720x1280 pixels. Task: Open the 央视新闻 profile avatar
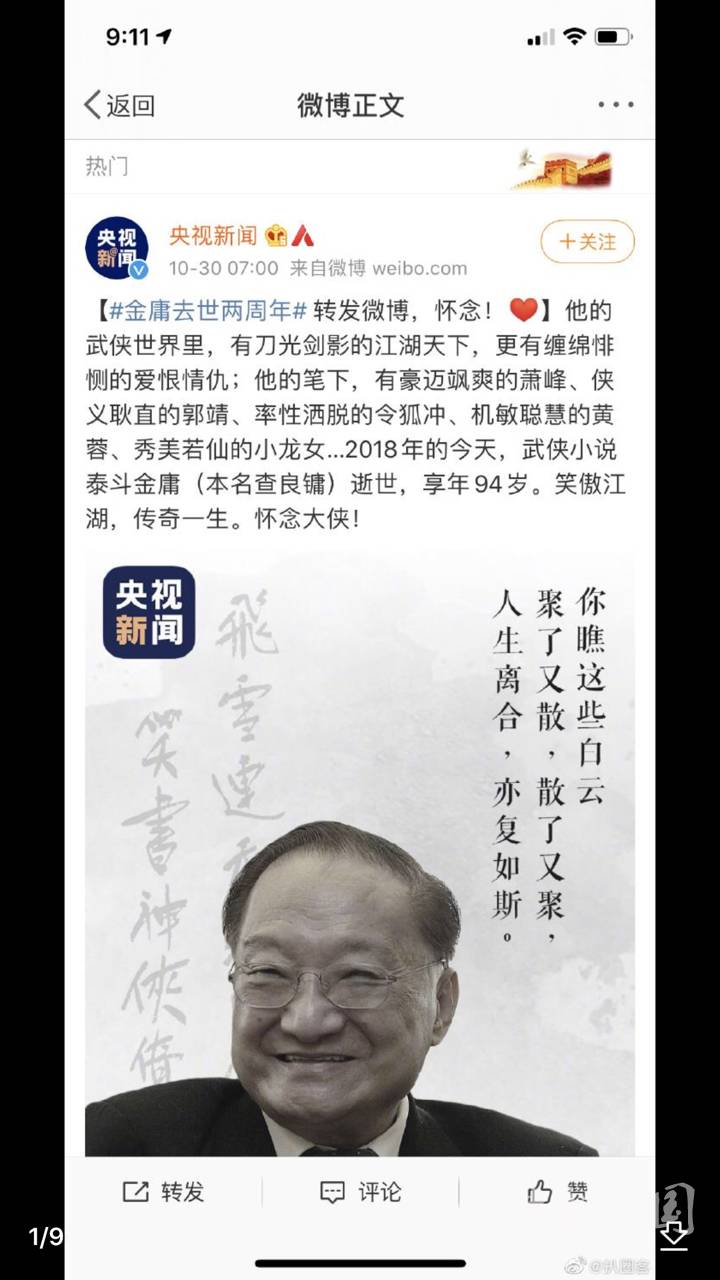[x=116, y=247]
